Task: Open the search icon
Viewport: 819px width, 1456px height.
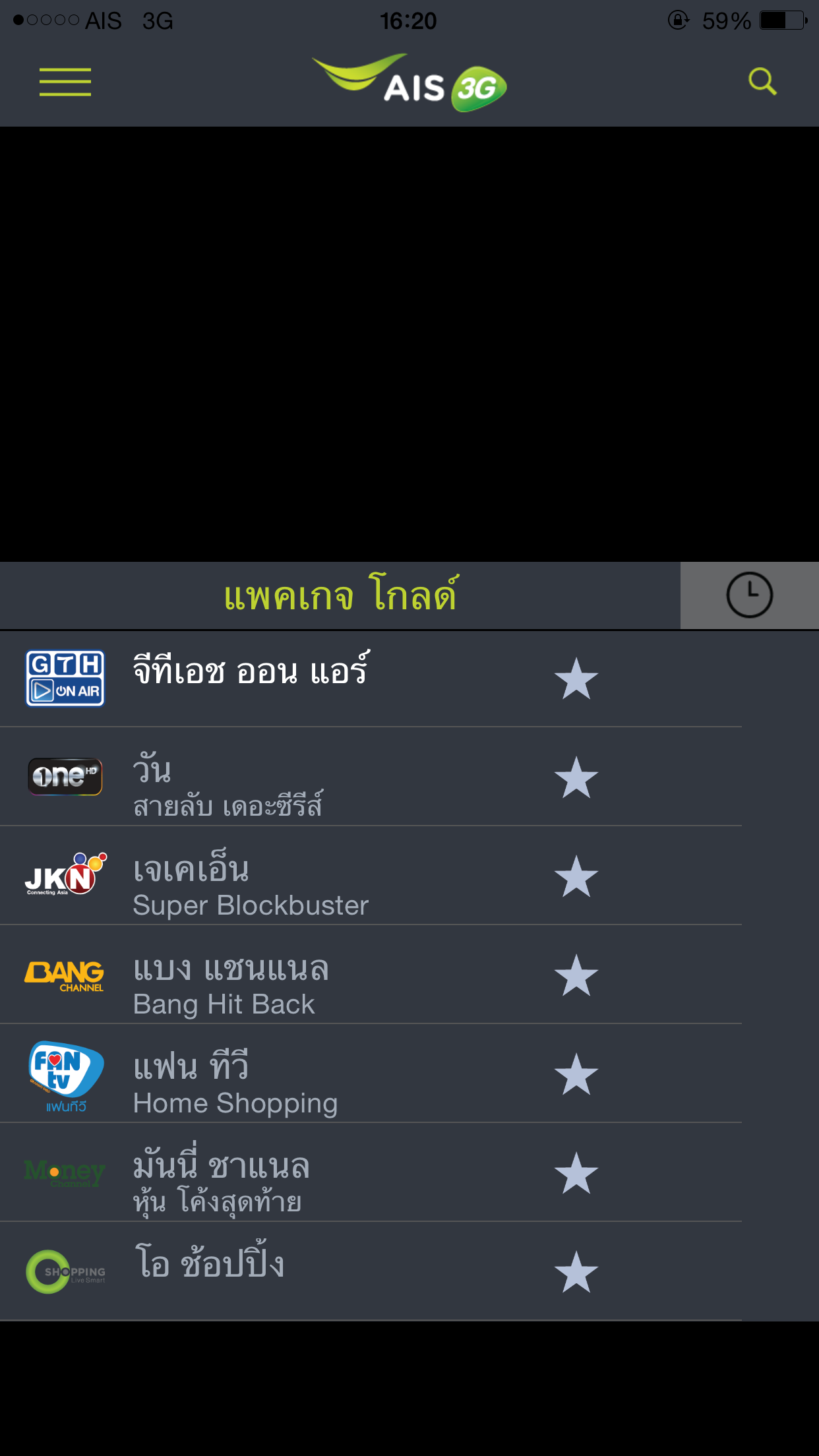Action: 762,82
